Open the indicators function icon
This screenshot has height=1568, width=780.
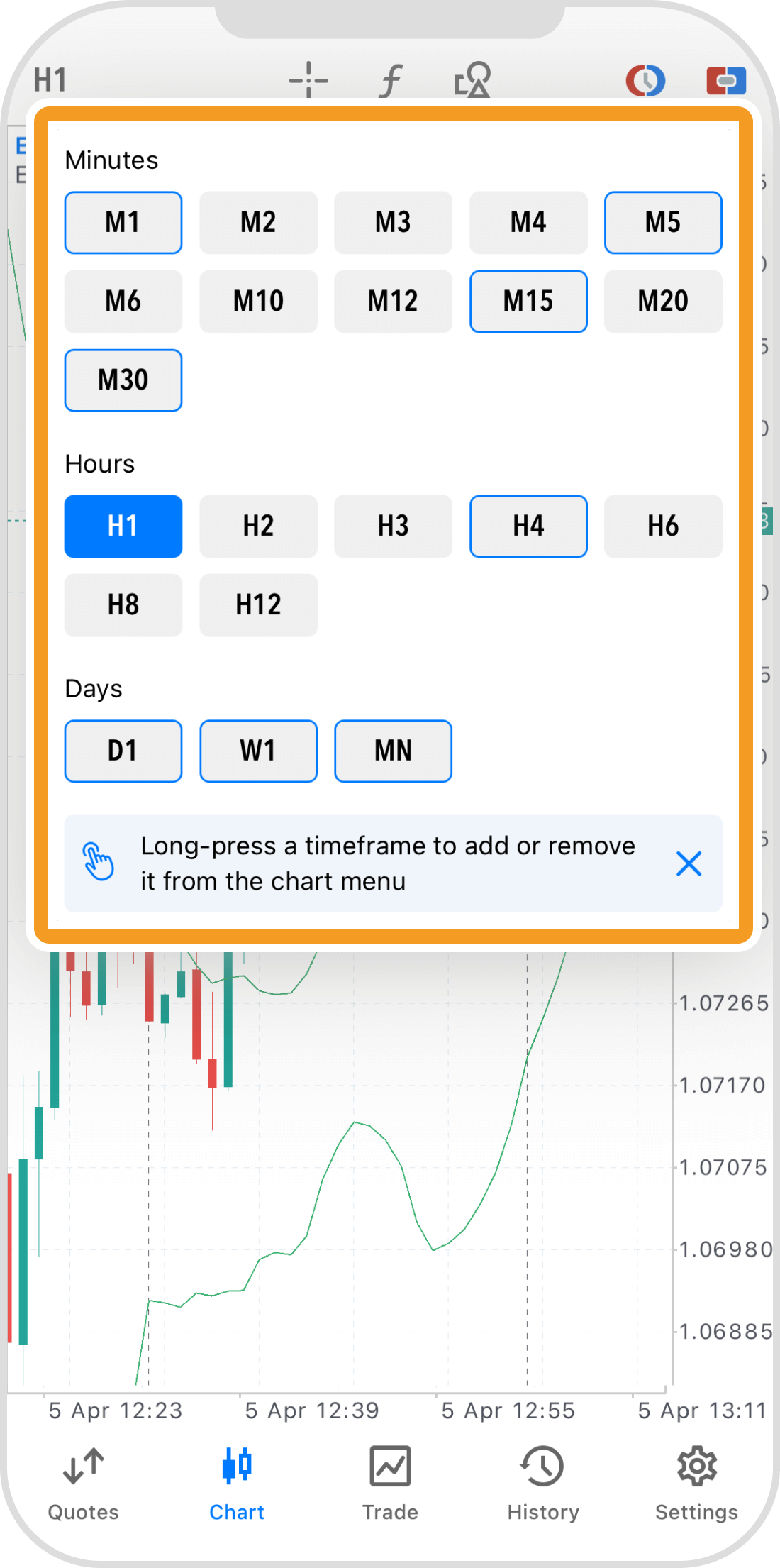pos(391,80)
